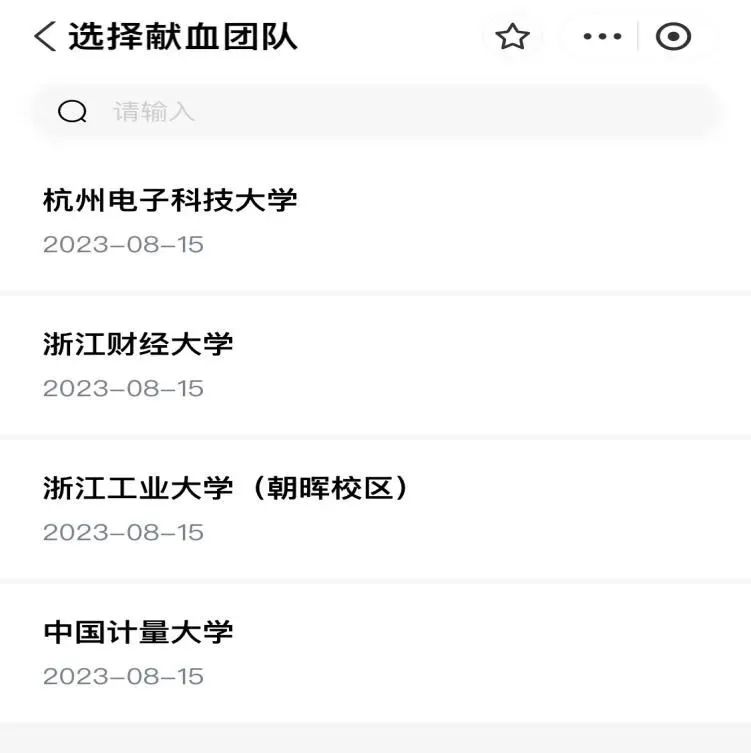Favorite this mini program with the star
Viewport: 751px width, 753px height.
513,37
